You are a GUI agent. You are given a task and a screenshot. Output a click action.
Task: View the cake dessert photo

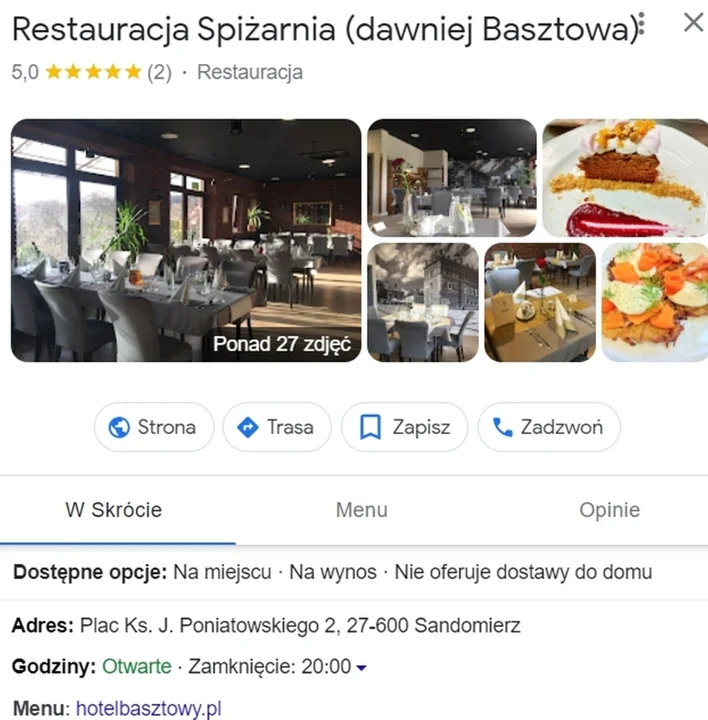click(624, 177)
